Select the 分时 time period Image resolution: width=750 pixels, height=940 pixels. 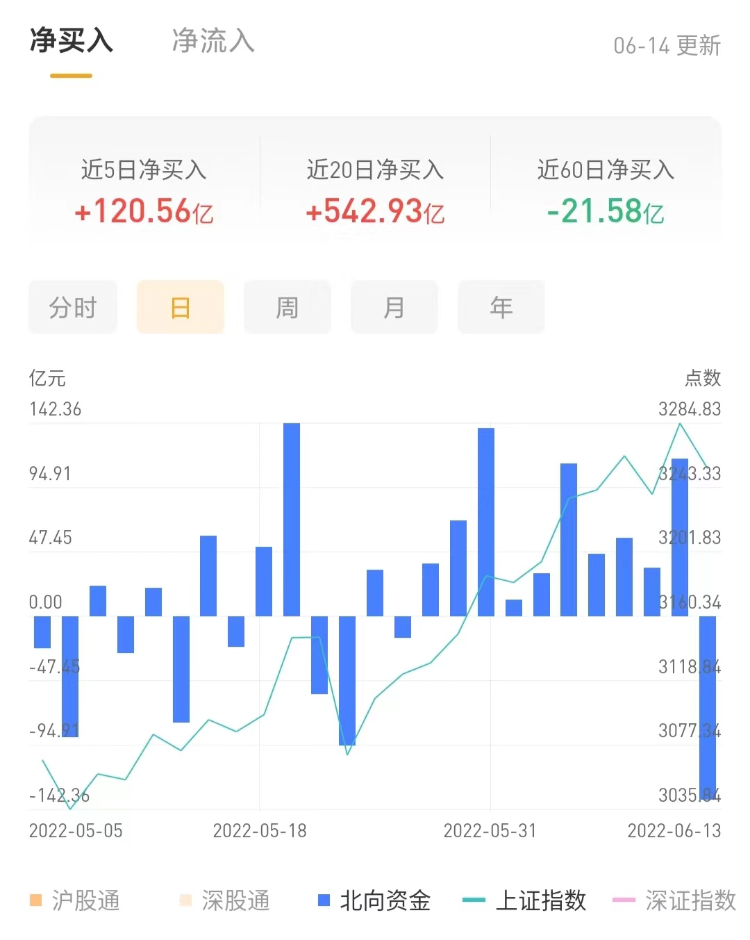(73, 307)
